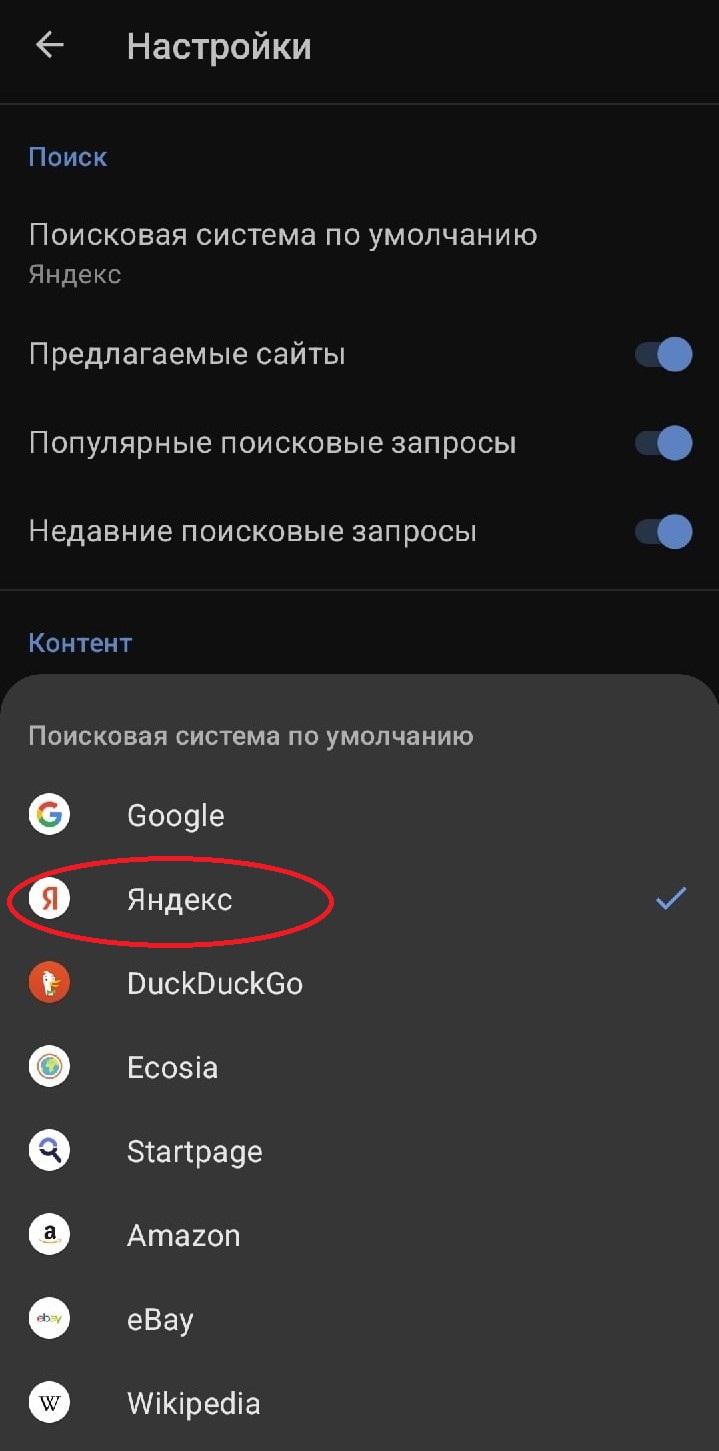Choose Яндекс in the search engine list
The height and width of the screenshot is (1451, 719).
tap(180, 900)
